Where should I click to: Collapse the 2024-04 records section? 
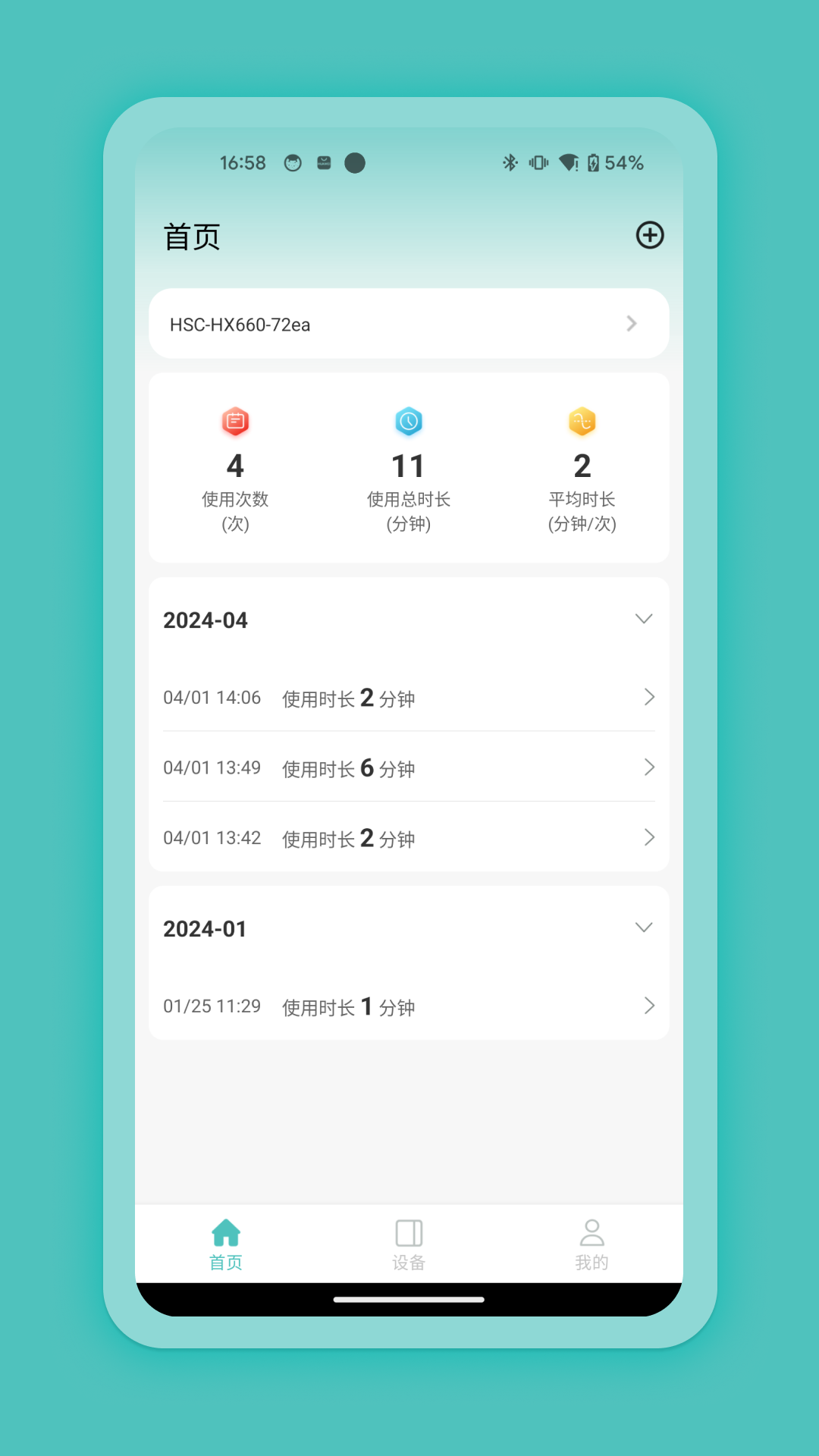click(x=644, y=620)
